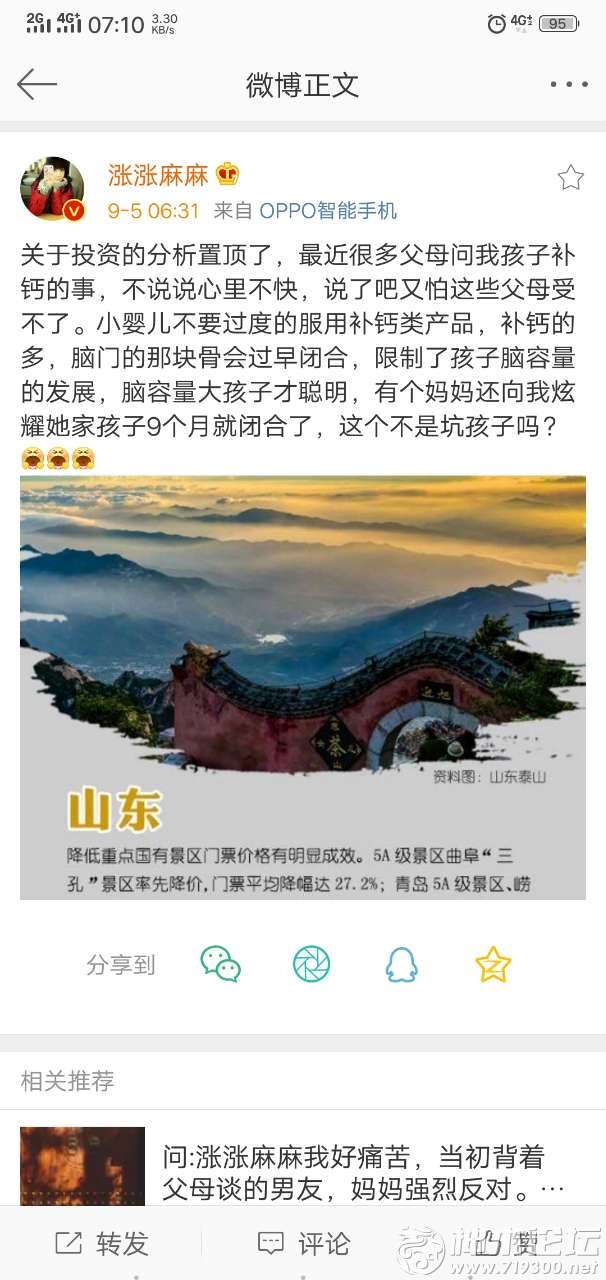This screenshot has height=1280, width=606.
Task: Share the post to QQ
Action: pyautogui.click(x=402, y=964)
